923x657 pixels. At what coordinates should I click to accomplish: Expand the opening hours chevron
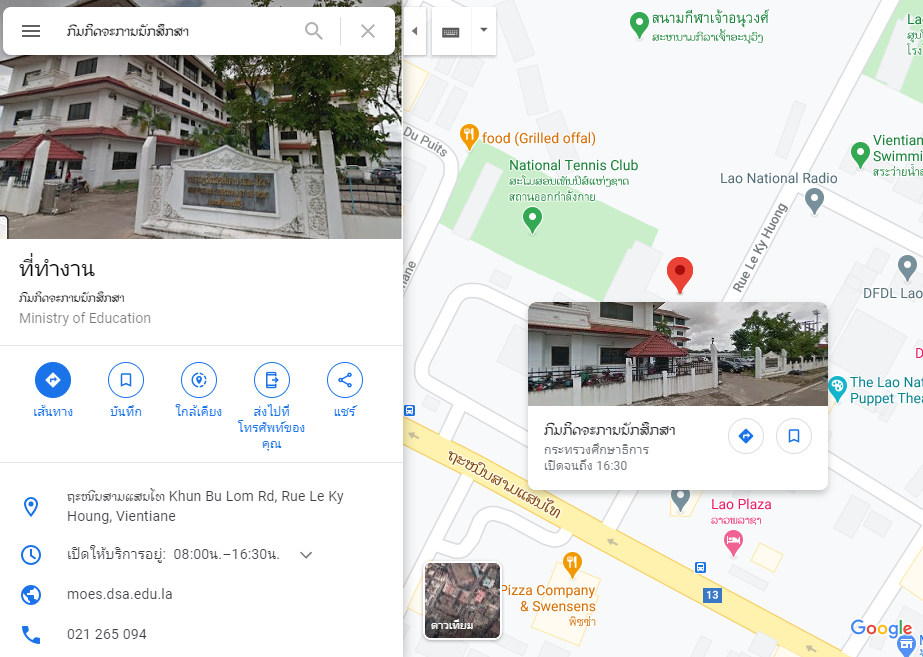pos(307,555)
